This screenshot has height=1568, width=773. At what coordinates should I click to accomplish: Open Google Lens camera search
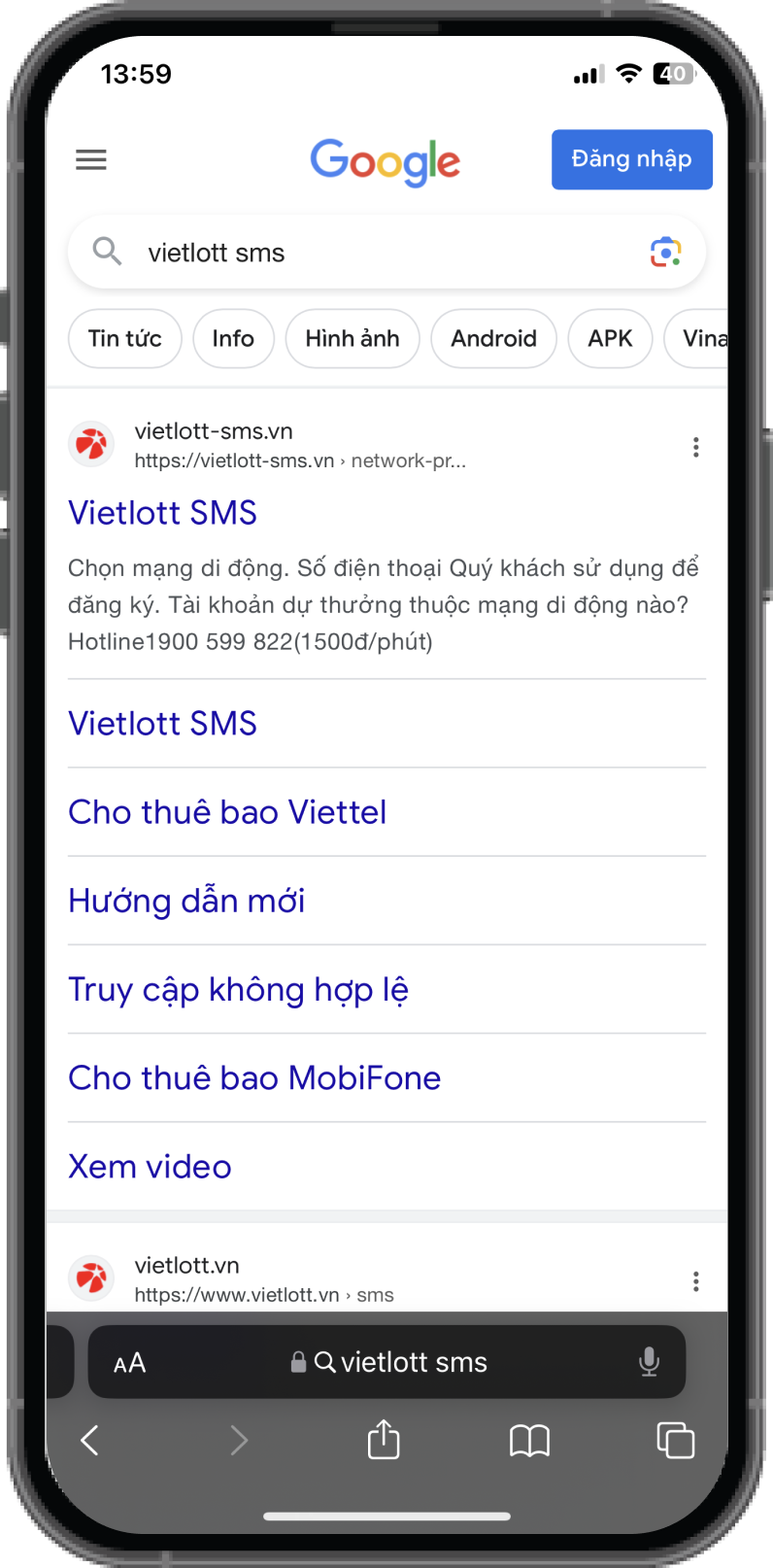coord(665,253)
